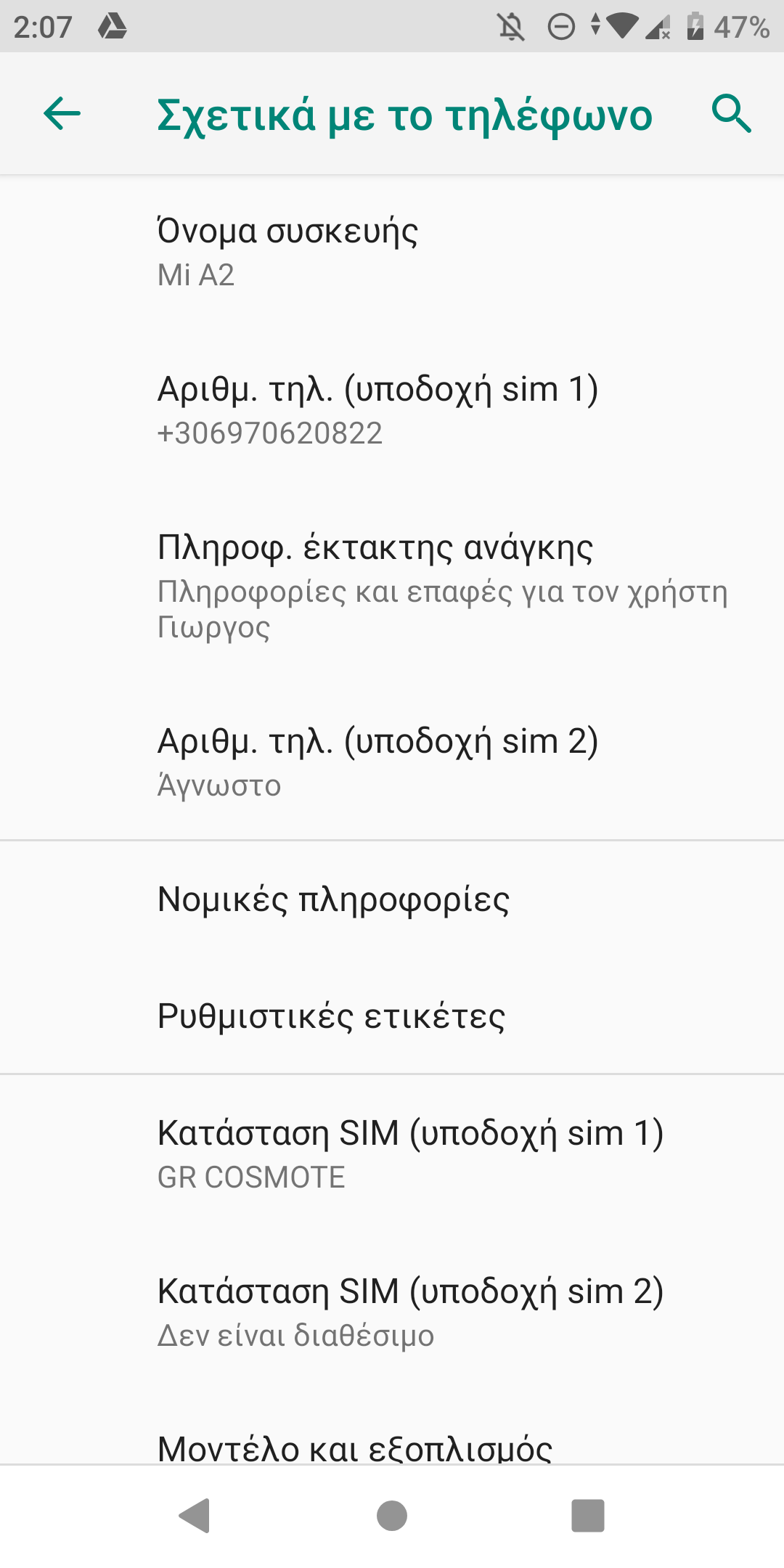
Task: Select Αριθμ. τηλ. (υποδοχή sim 2)
Action: 392,761
